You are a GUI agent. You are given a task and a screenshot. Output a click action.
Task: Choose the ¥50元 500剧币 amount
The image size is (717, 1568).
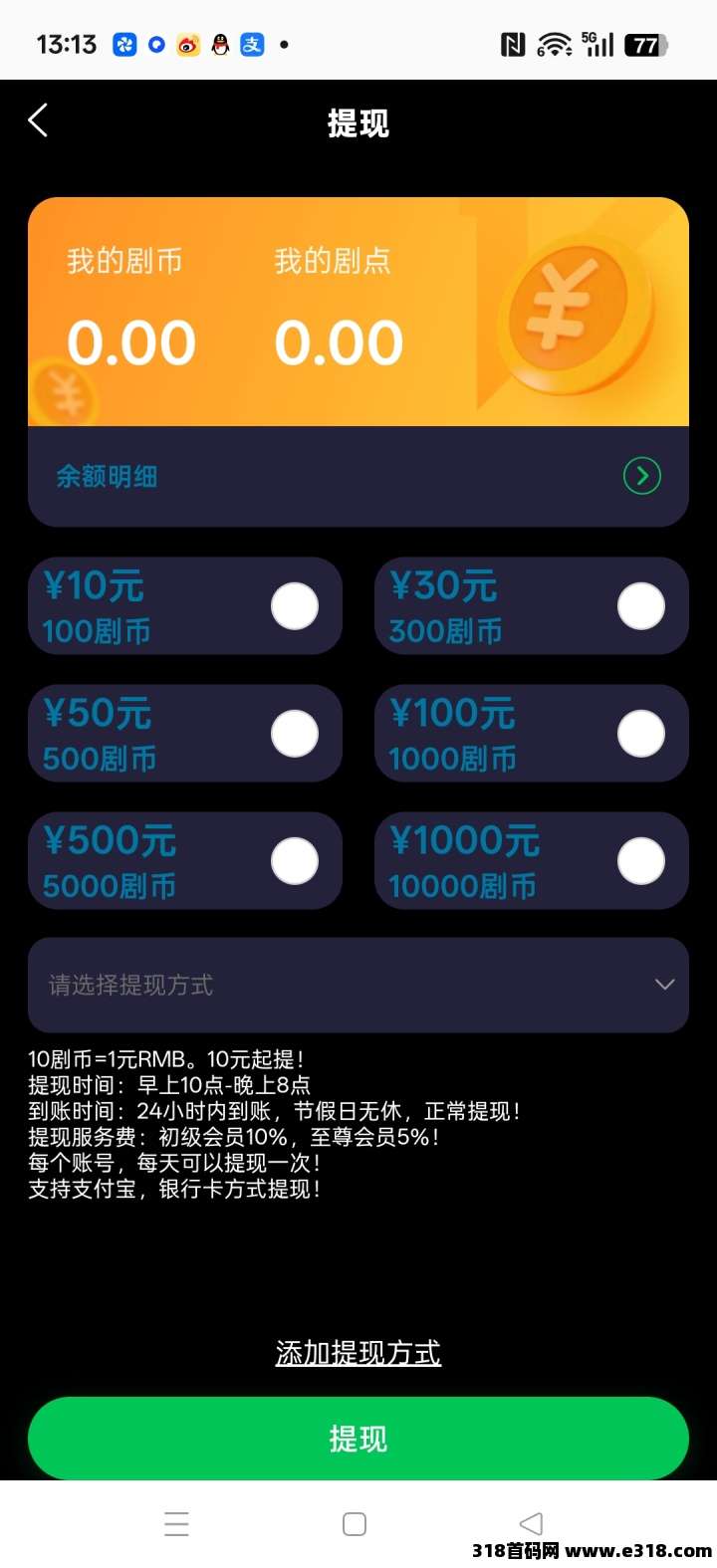pos(295,734)
